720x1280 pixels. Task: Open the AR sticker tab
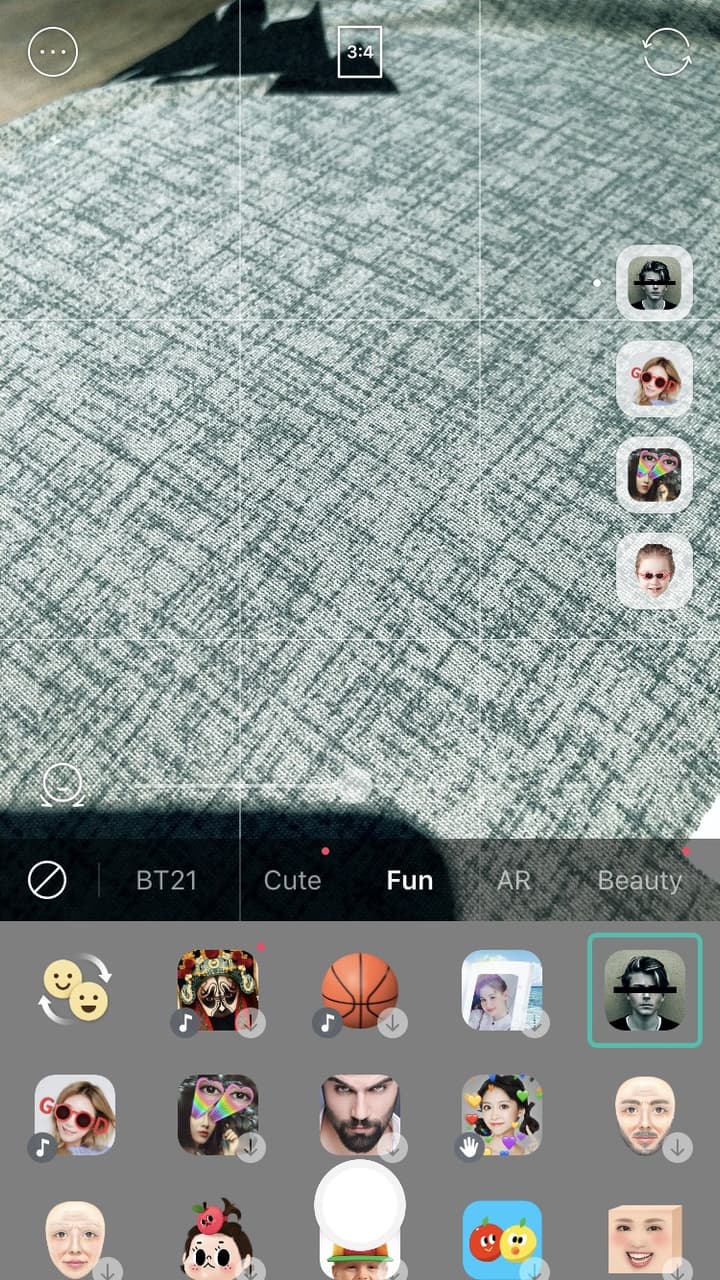[514, 880]
